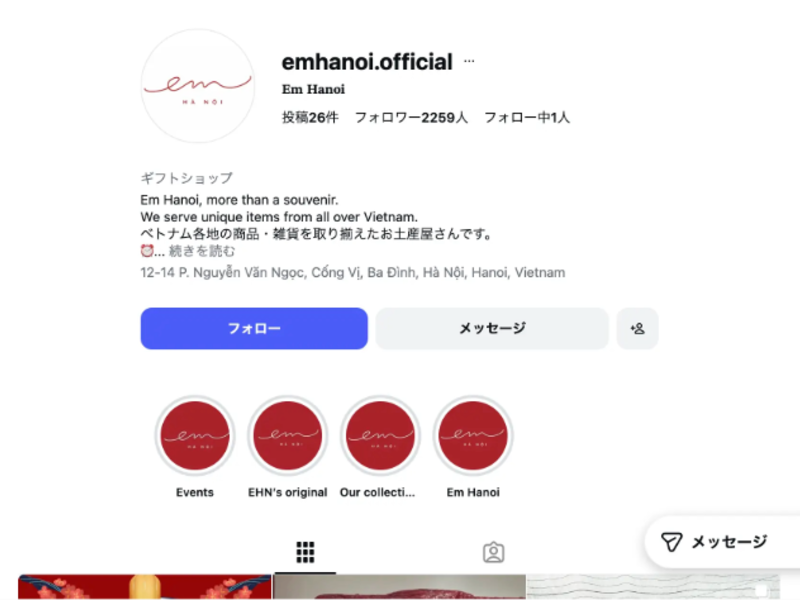View the Em Hanoi profile picture
This screenshot has height=600, width=800.
pos(197,86)
